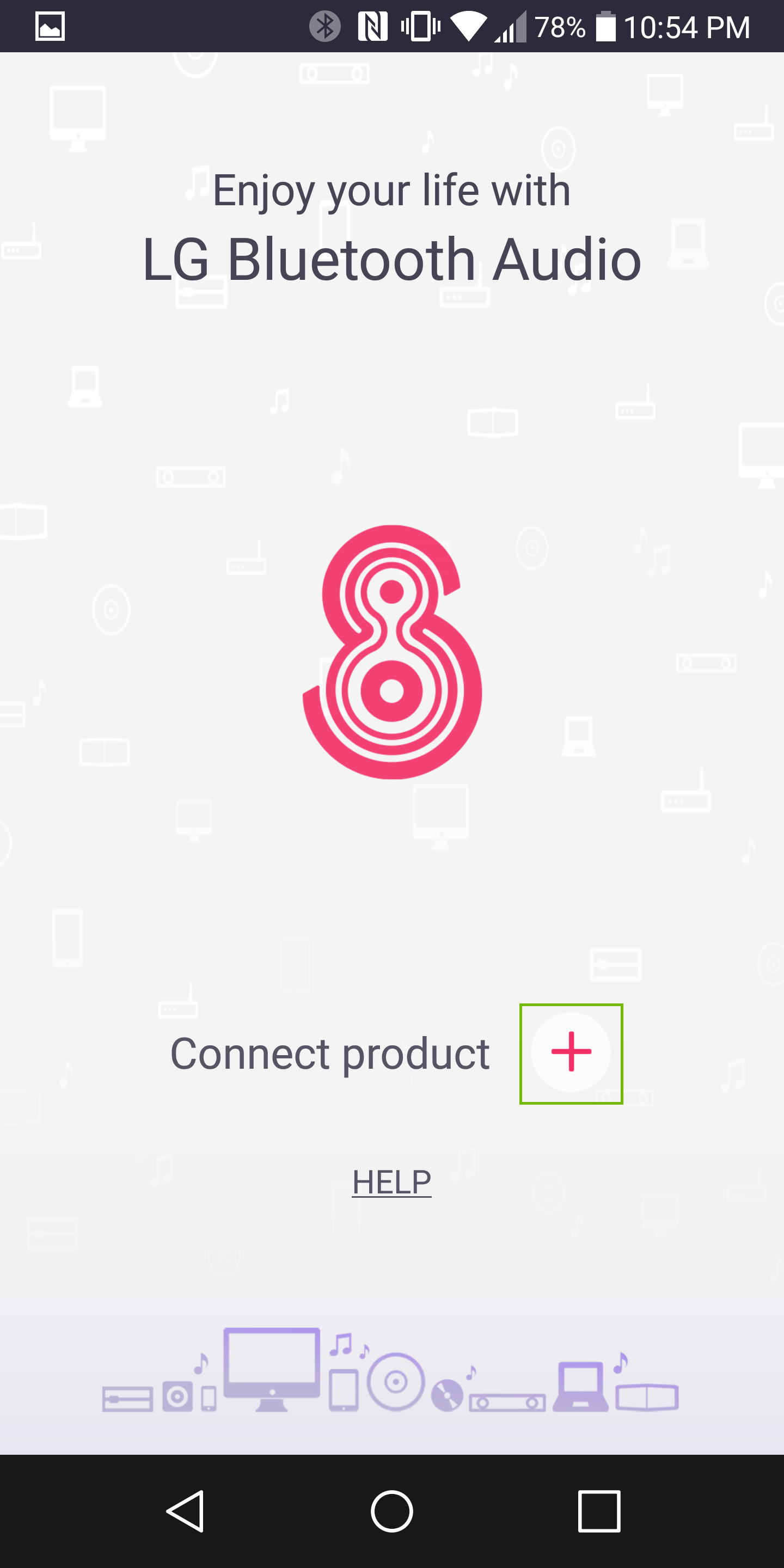Image resolution: width=784 pixels, height=1568 pixels.
Task: Tap the Bluetooth status bar icon
Action: coord(325,26)
